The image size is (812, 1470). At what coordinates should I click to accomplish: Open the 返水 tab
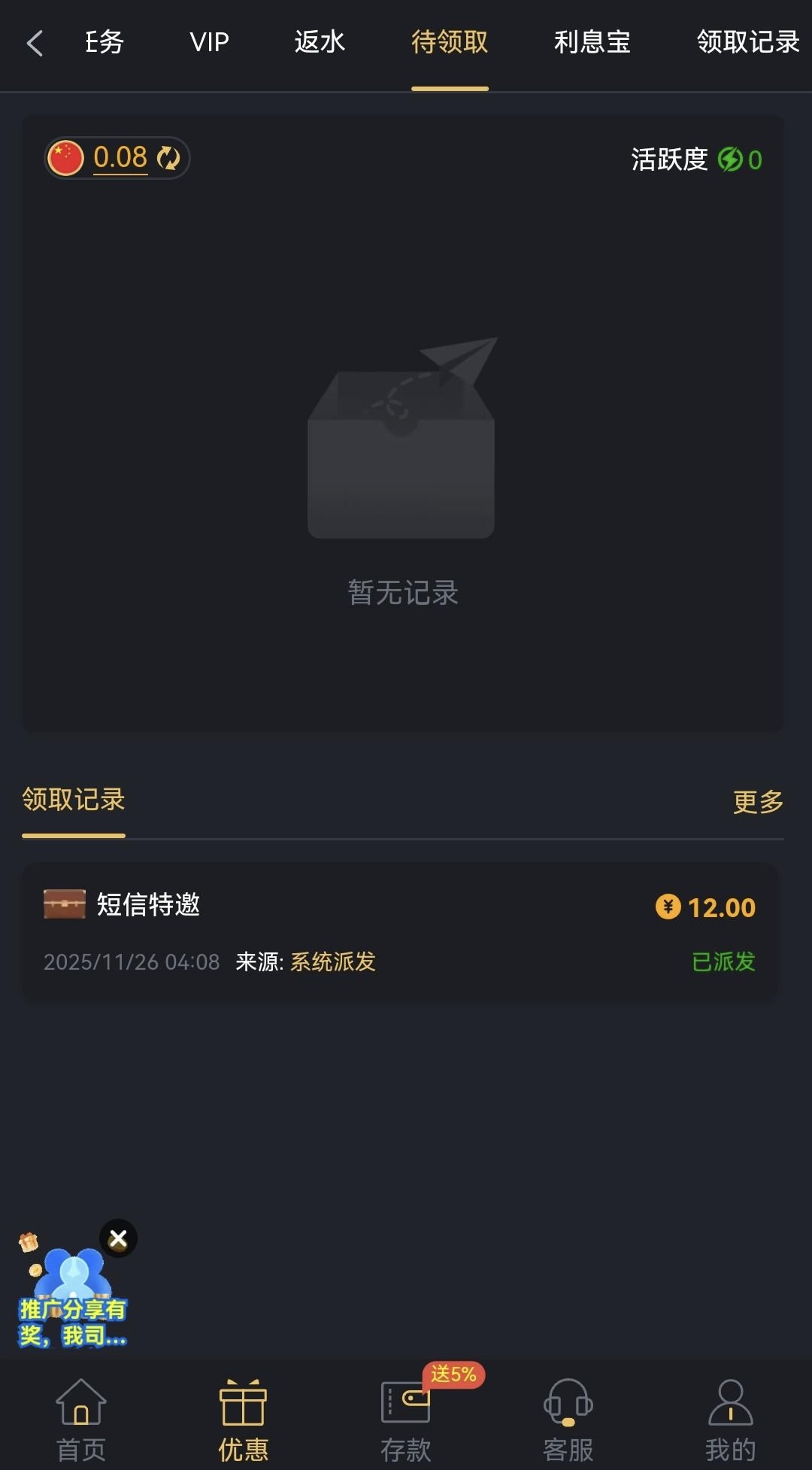click(x=320, y=43)
